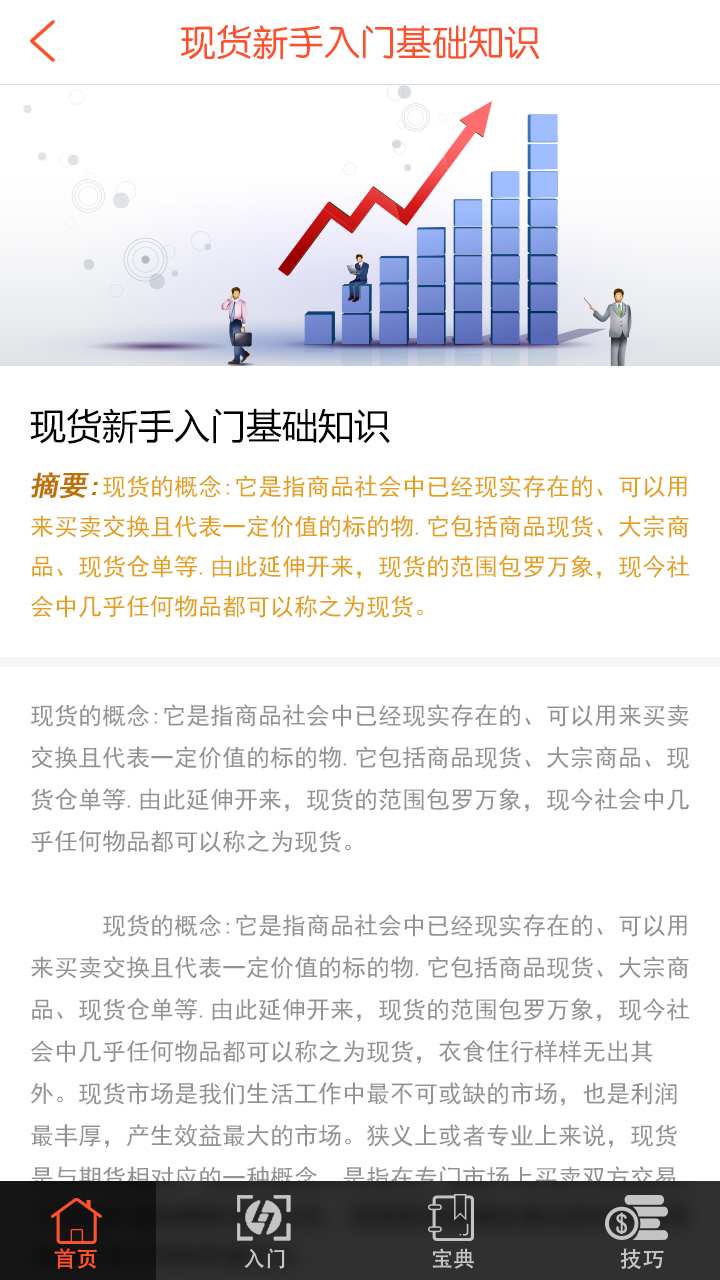Switch to the 首页 tab
Viewport: 720px width, 1280px height.
coord(77,1232)
